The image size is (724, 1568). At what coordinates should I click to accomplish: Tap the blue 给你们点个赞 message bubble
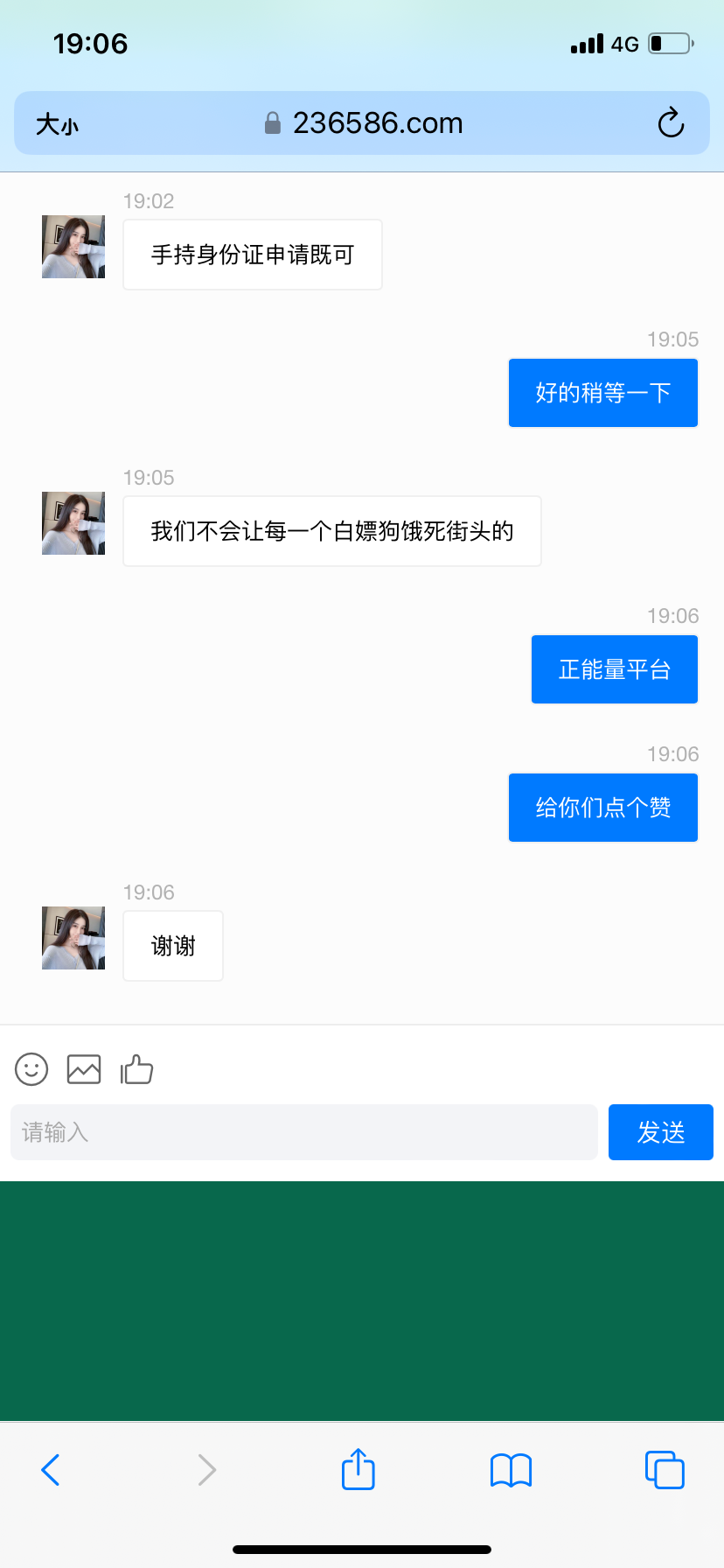tap(602, 808)
